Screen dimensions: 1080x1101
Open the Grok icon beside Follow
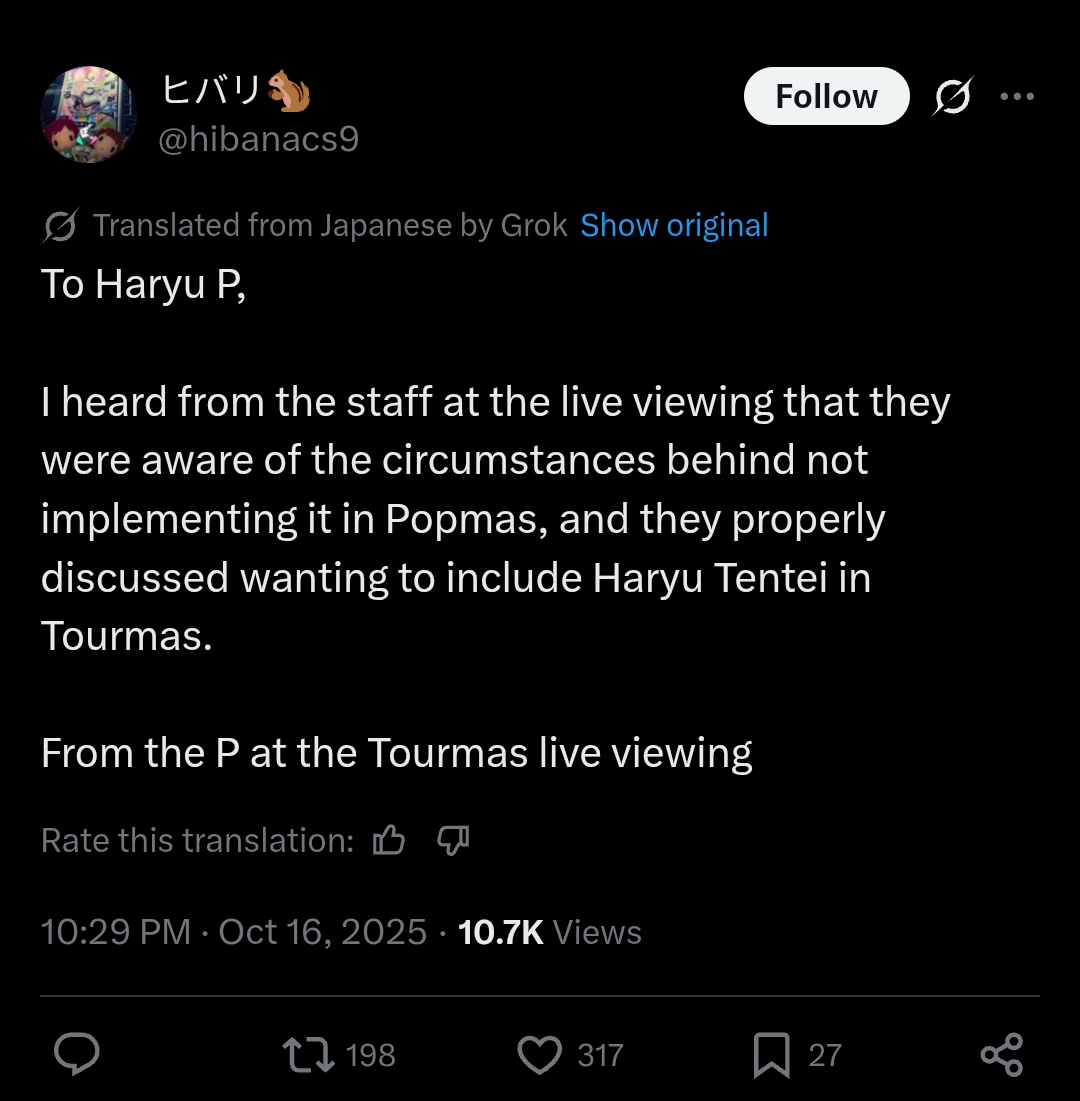[x=951, y=97]
